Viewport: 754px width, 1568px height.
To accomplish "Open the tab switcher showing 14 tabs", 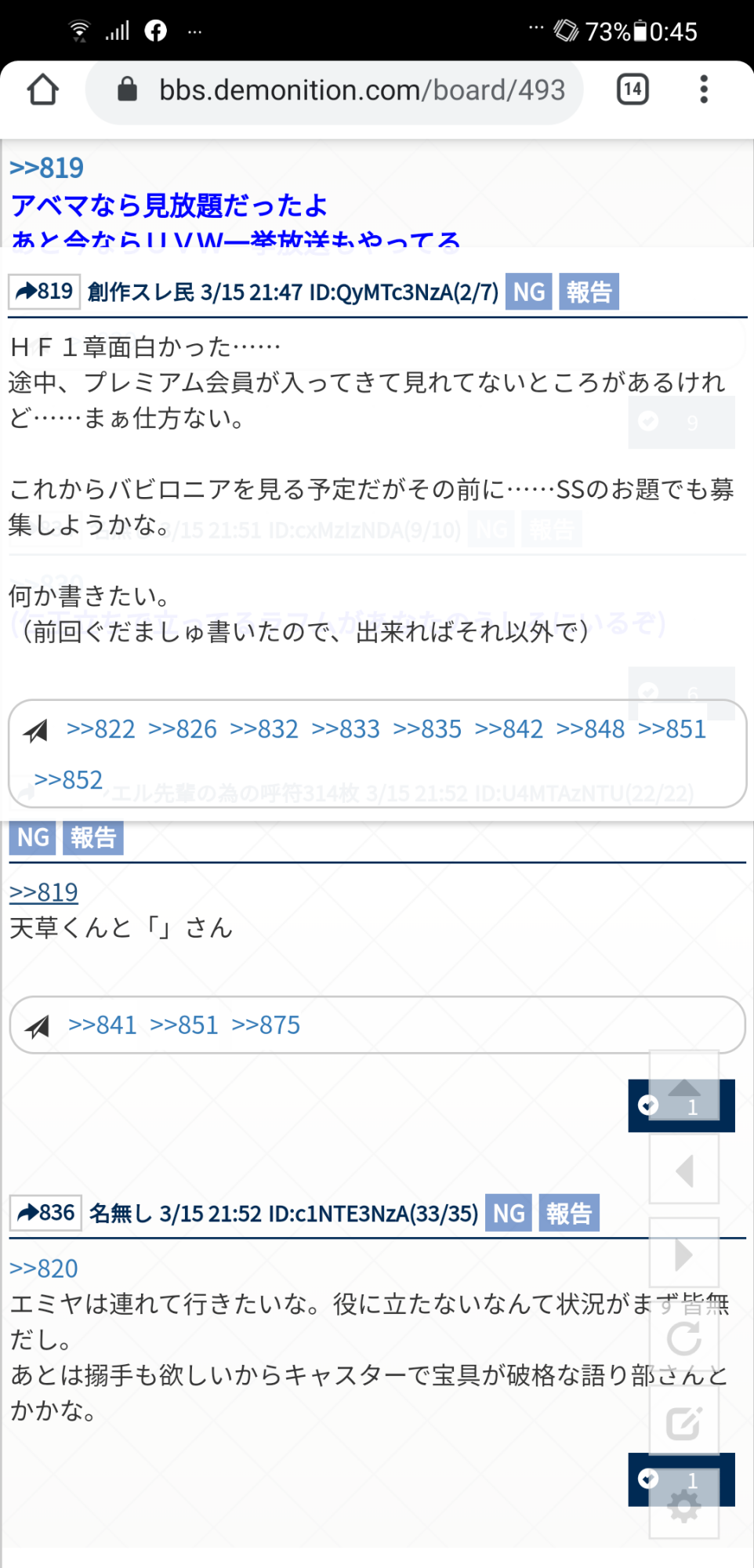I will [633, 89].
